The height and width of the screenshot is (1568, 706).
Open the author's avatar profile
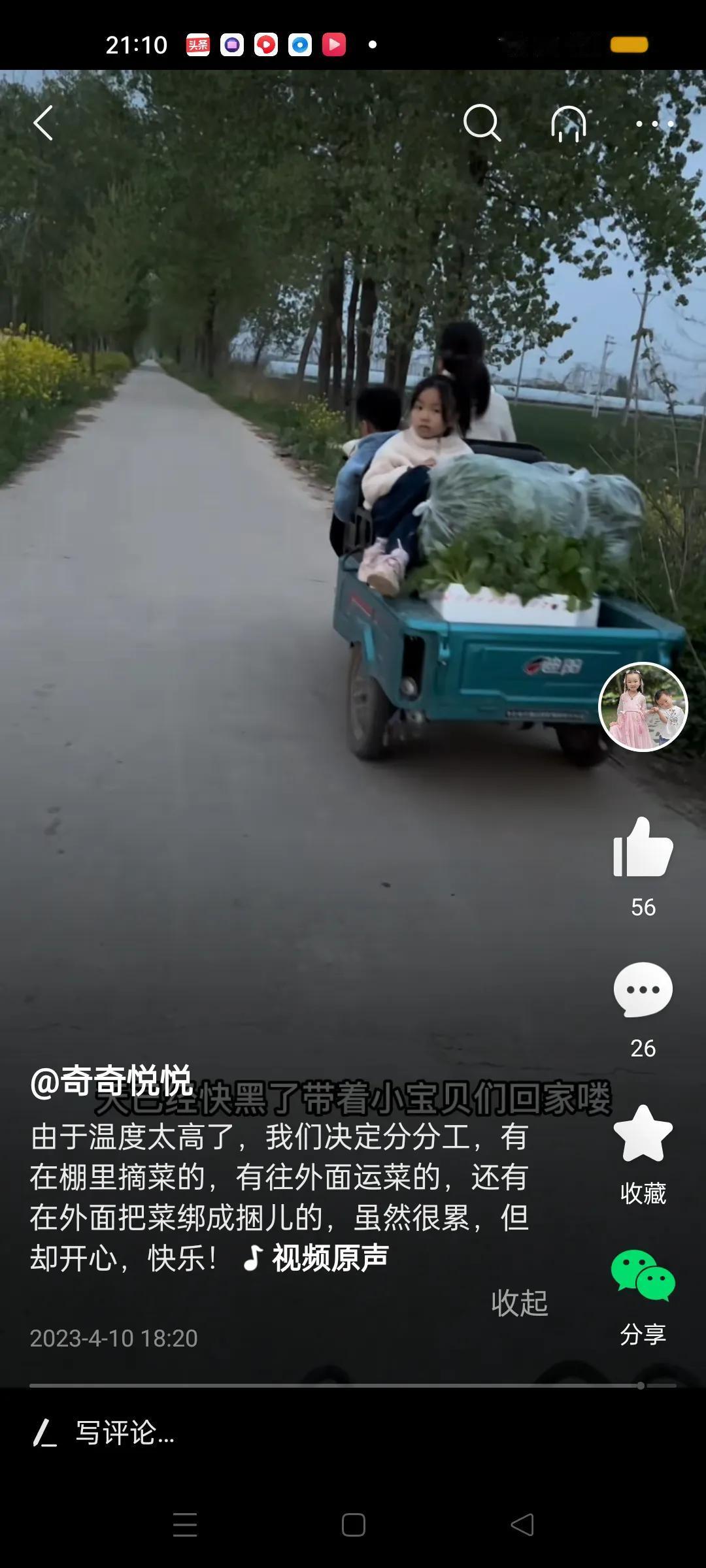643,707
